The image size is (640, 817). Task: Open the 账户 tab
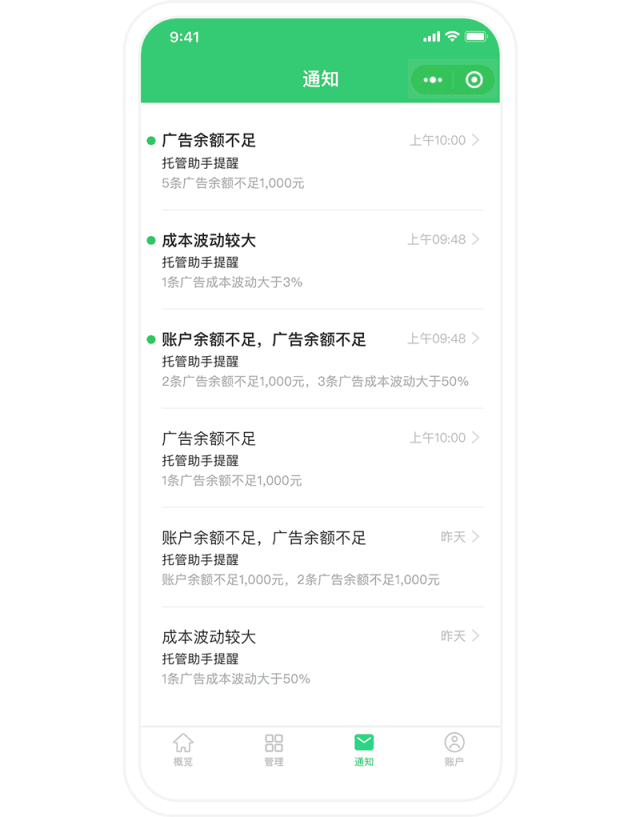coord(454,749)
